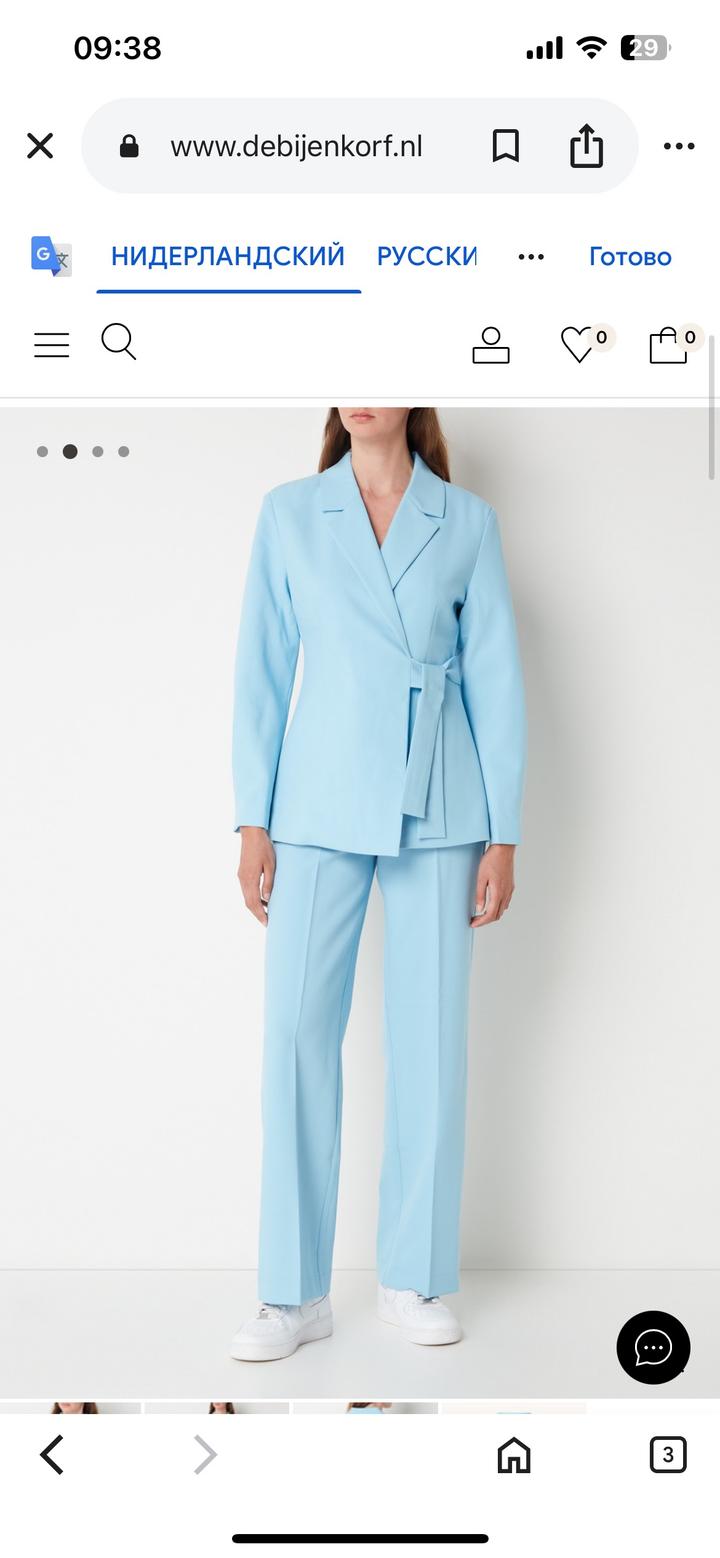Go back to the previous page
The image size is (720, 1558).
(52, 1454)
